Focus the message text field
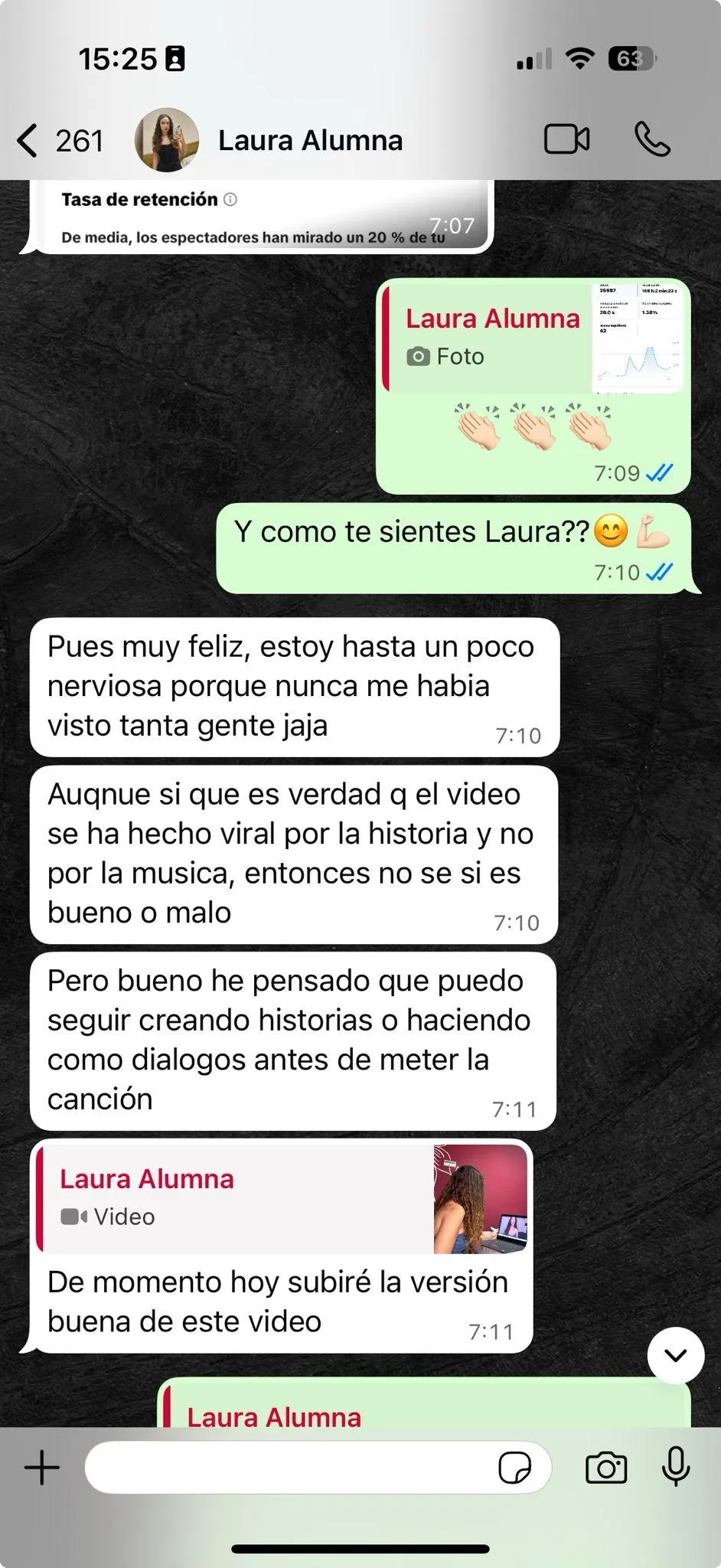 pyautogui.click(x=291, y=1468)
